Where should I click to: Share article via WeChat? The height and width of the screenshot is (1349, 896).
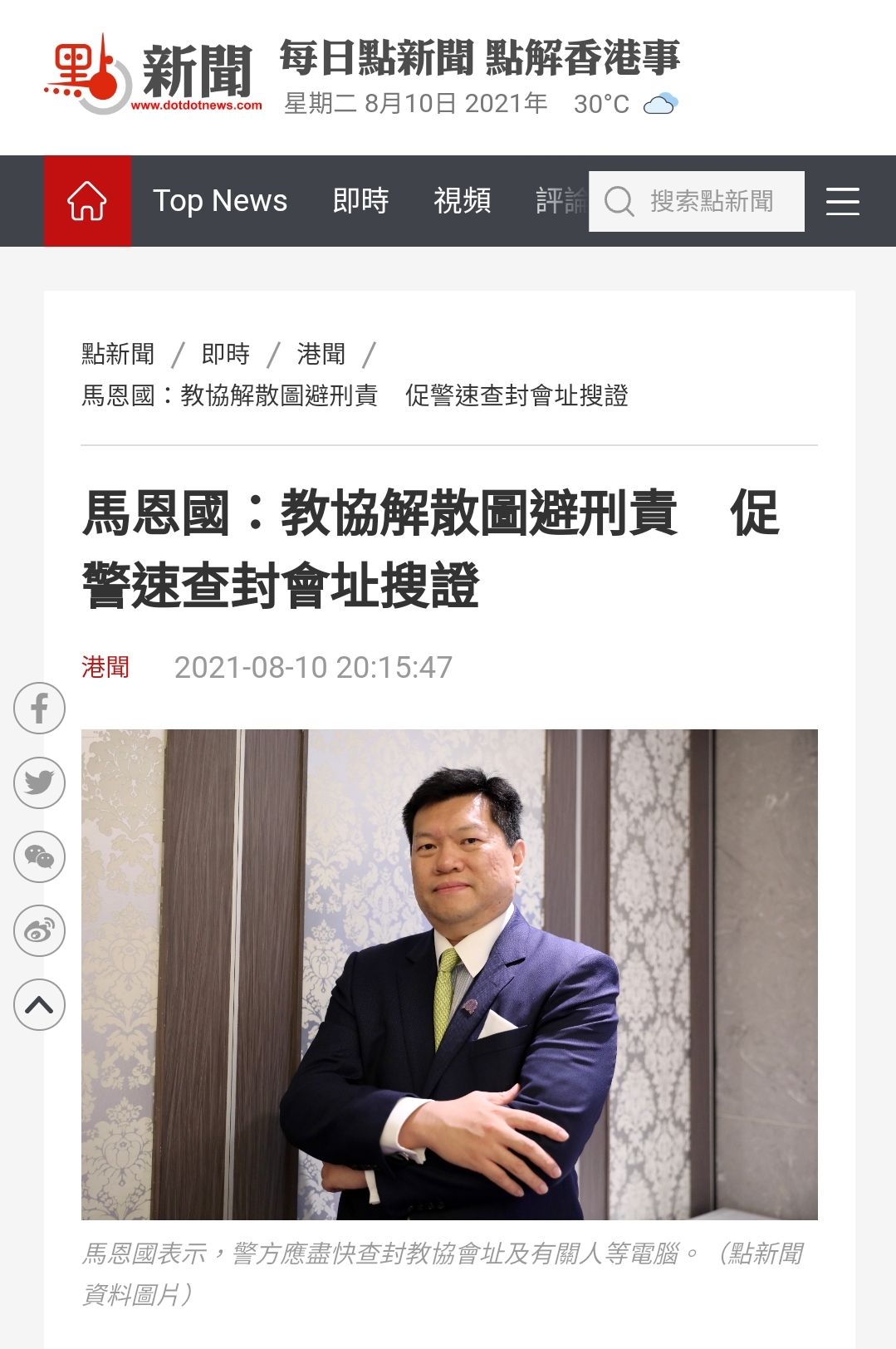point(39,856)
